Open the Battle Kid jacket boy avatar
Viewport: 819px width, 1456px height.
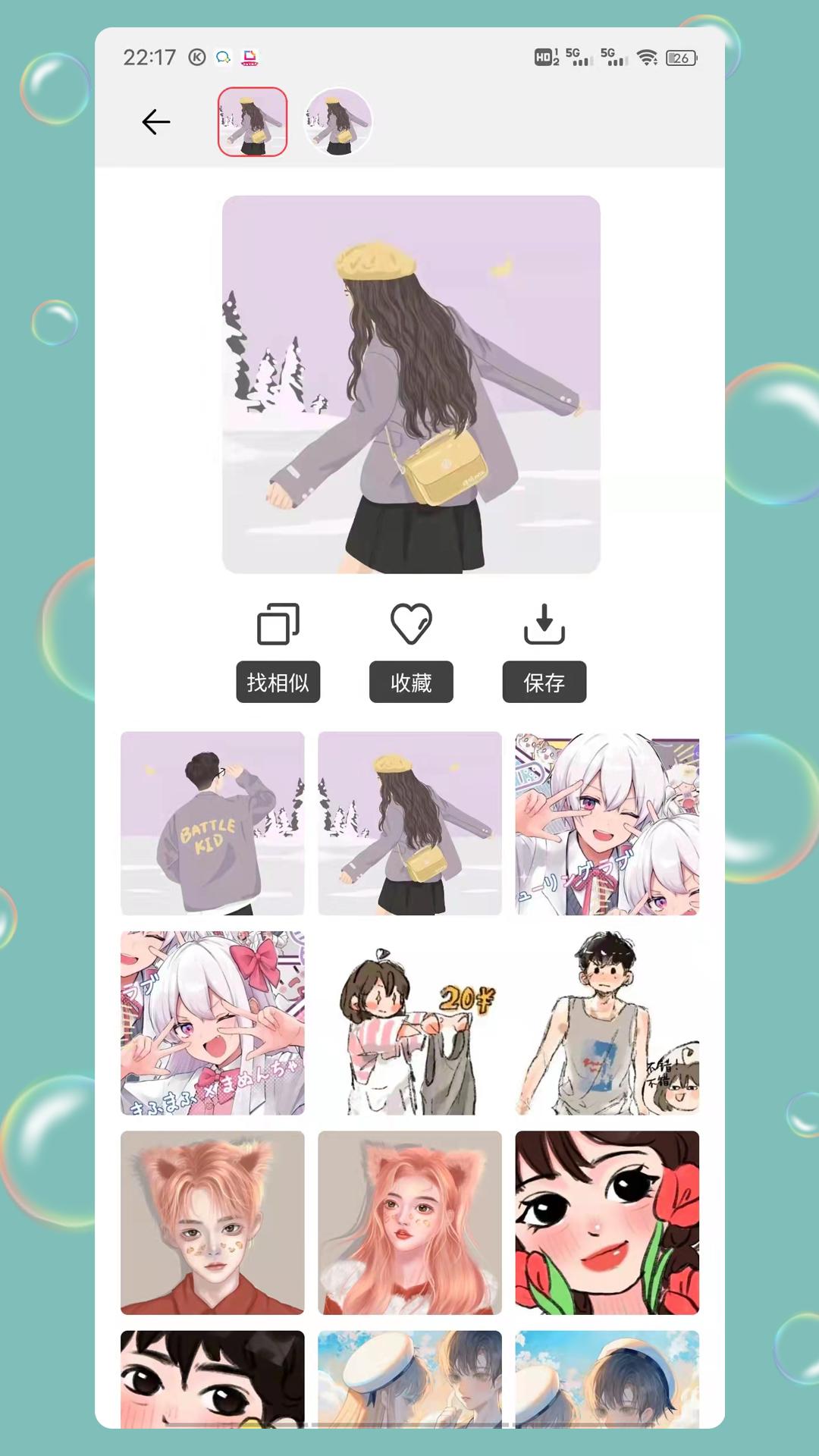point(212,823)
